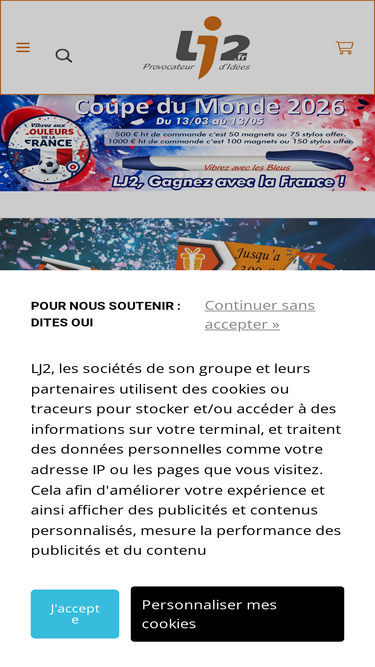Tap the LJ2 logo to go home

click(197, 48)
